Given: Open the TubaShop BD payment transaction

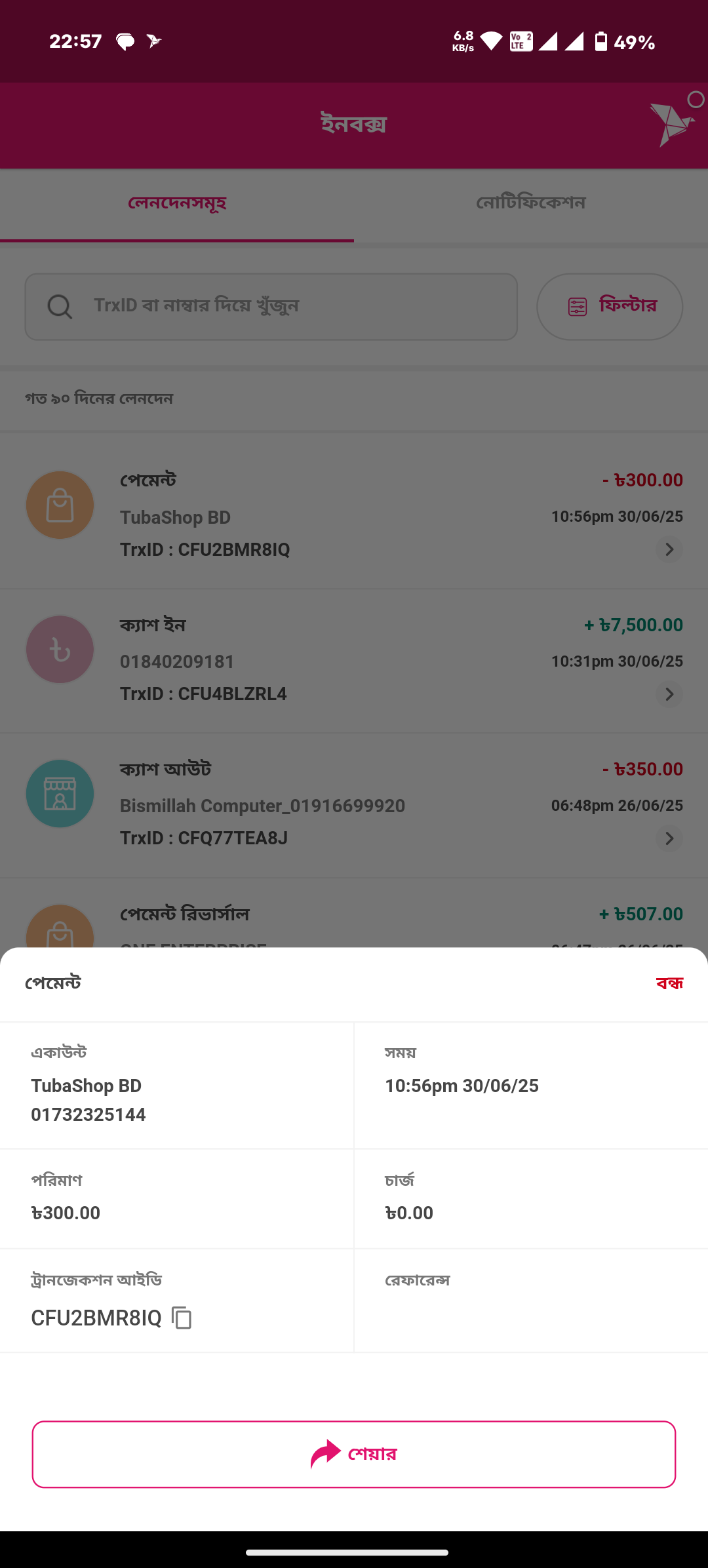Looking at the screenshot, I should click(x=354, y=515).
